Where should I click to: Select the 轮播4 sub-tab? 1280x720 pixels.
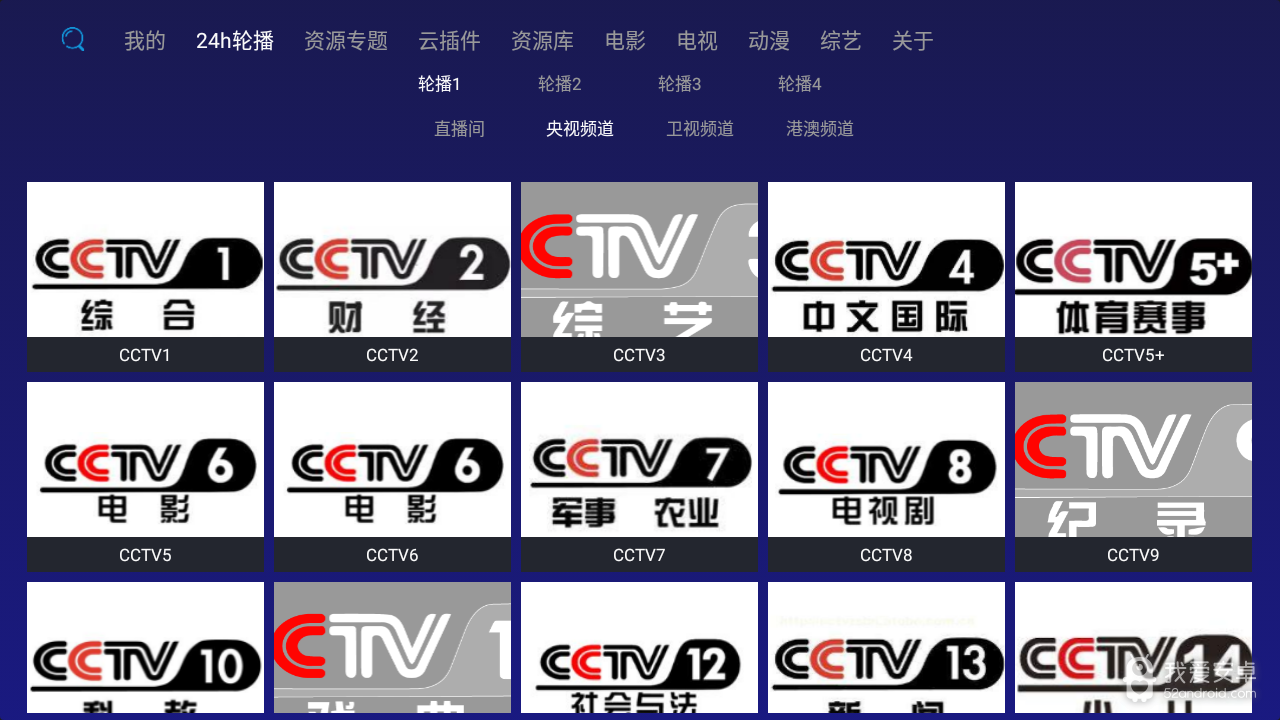799,84
